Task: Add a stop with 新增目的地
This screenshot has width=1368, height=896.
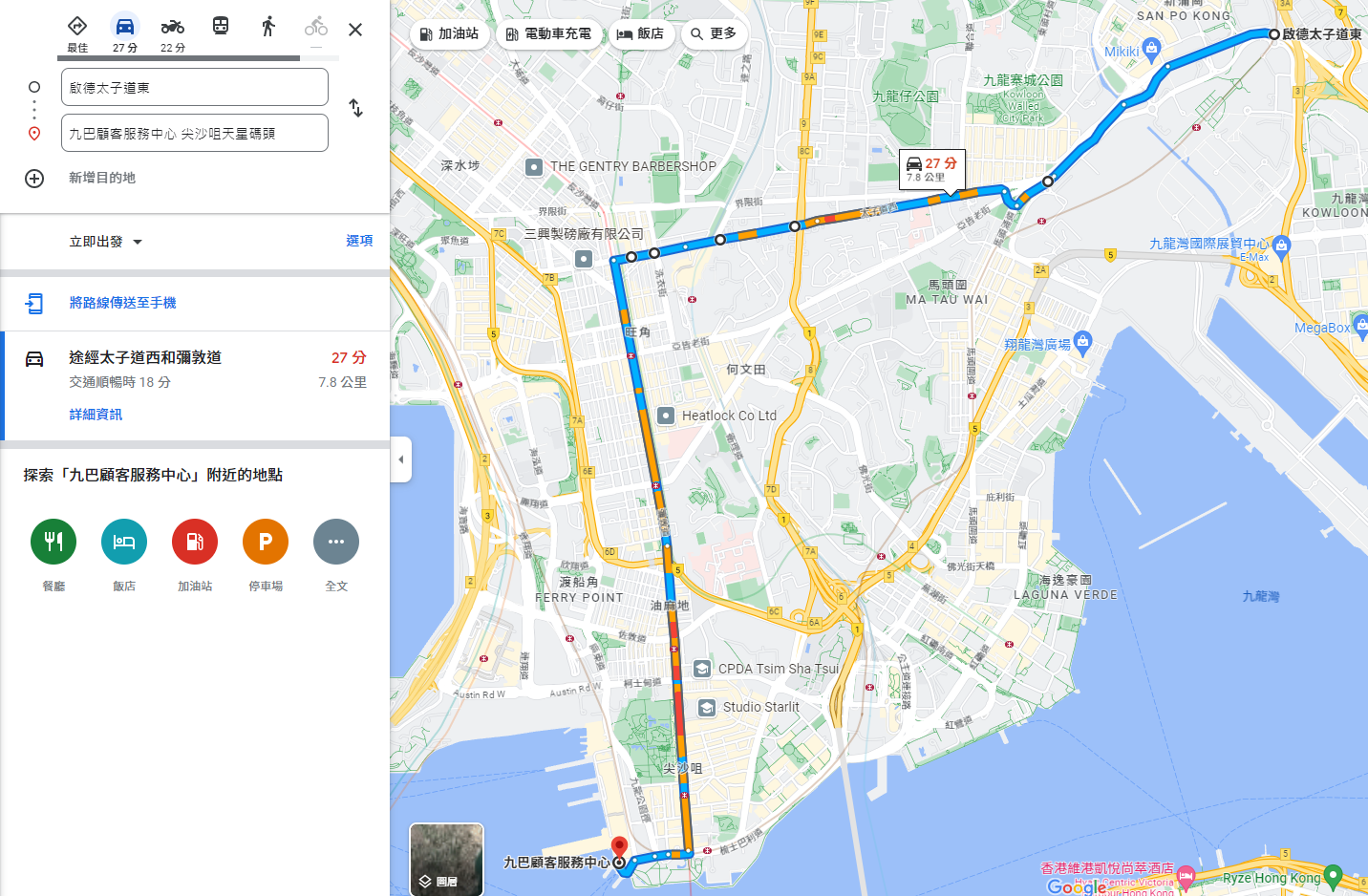Action: 101,178
